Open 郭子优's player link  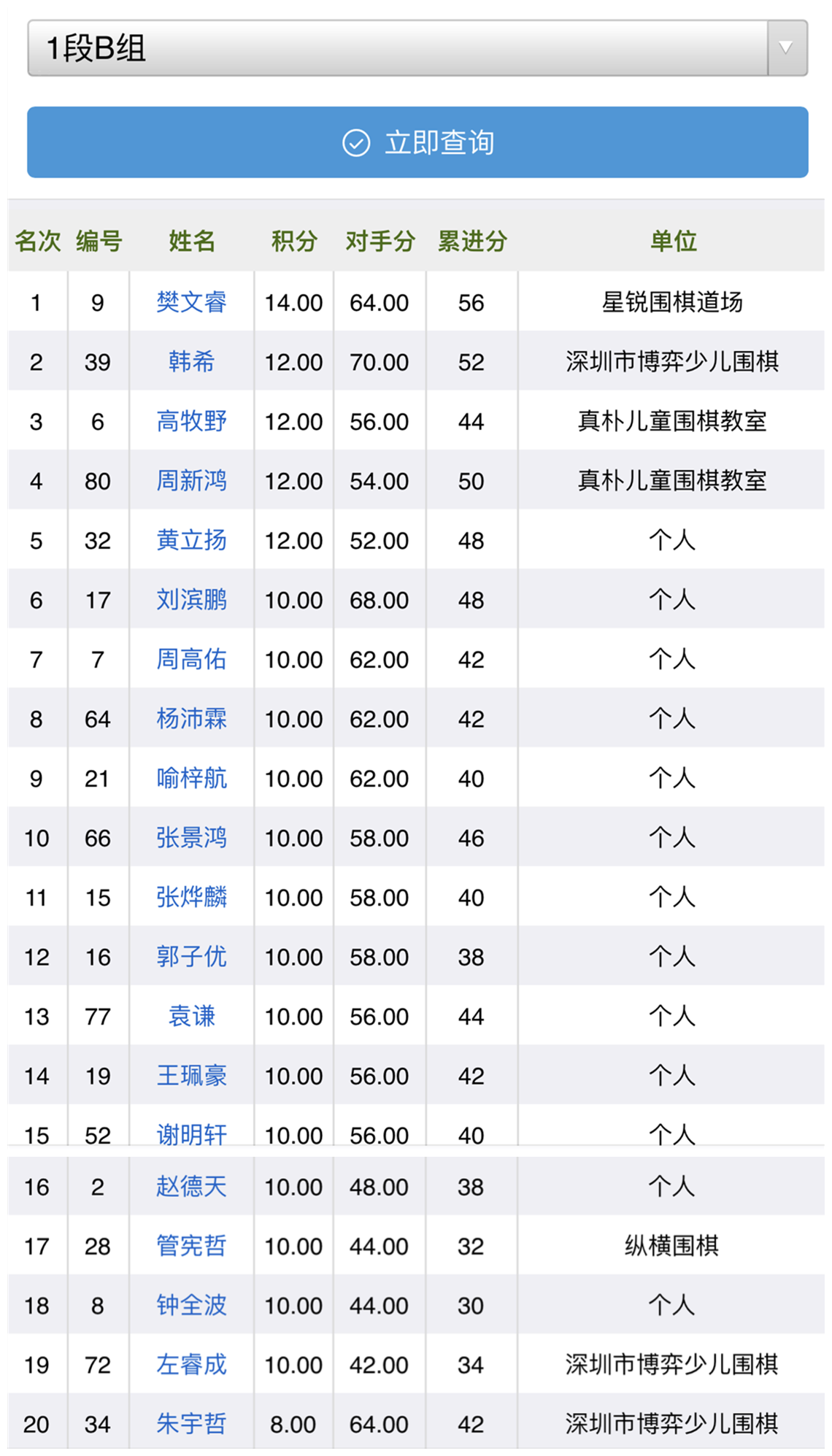[191, 957]
